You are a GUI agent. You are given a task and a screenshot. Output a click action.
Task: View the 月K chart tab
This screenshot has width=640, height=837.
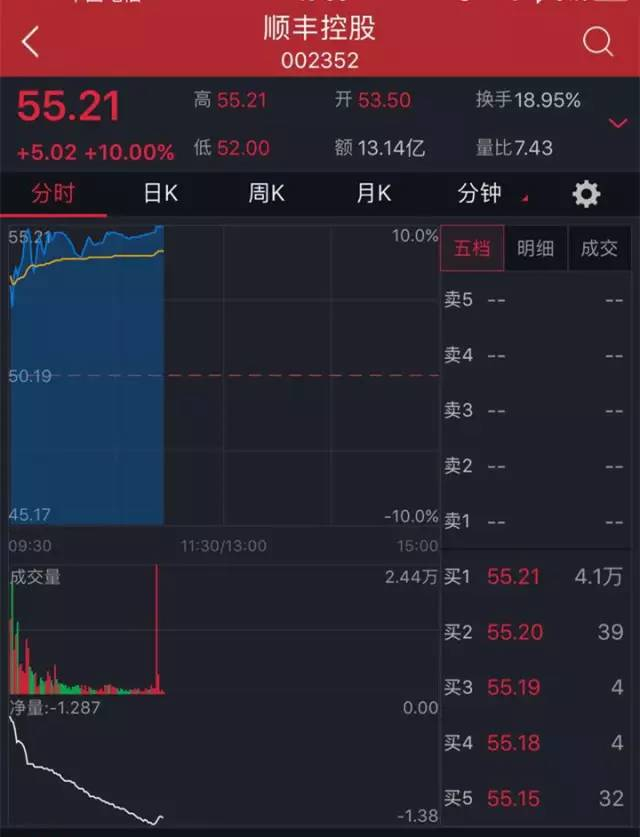(x=374, y=193)
